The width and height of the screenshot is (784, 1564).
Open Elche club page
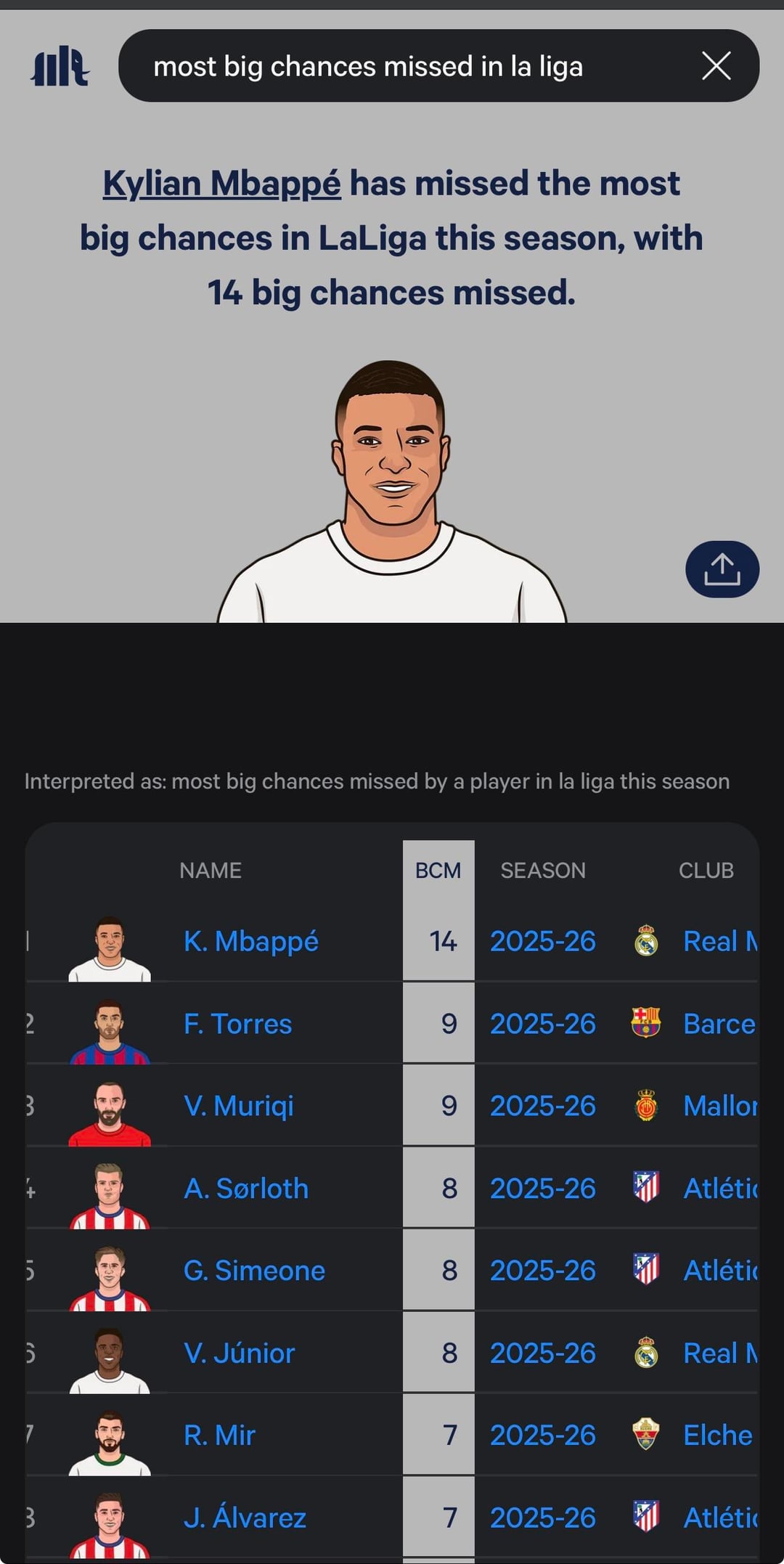click(717, 1435)
